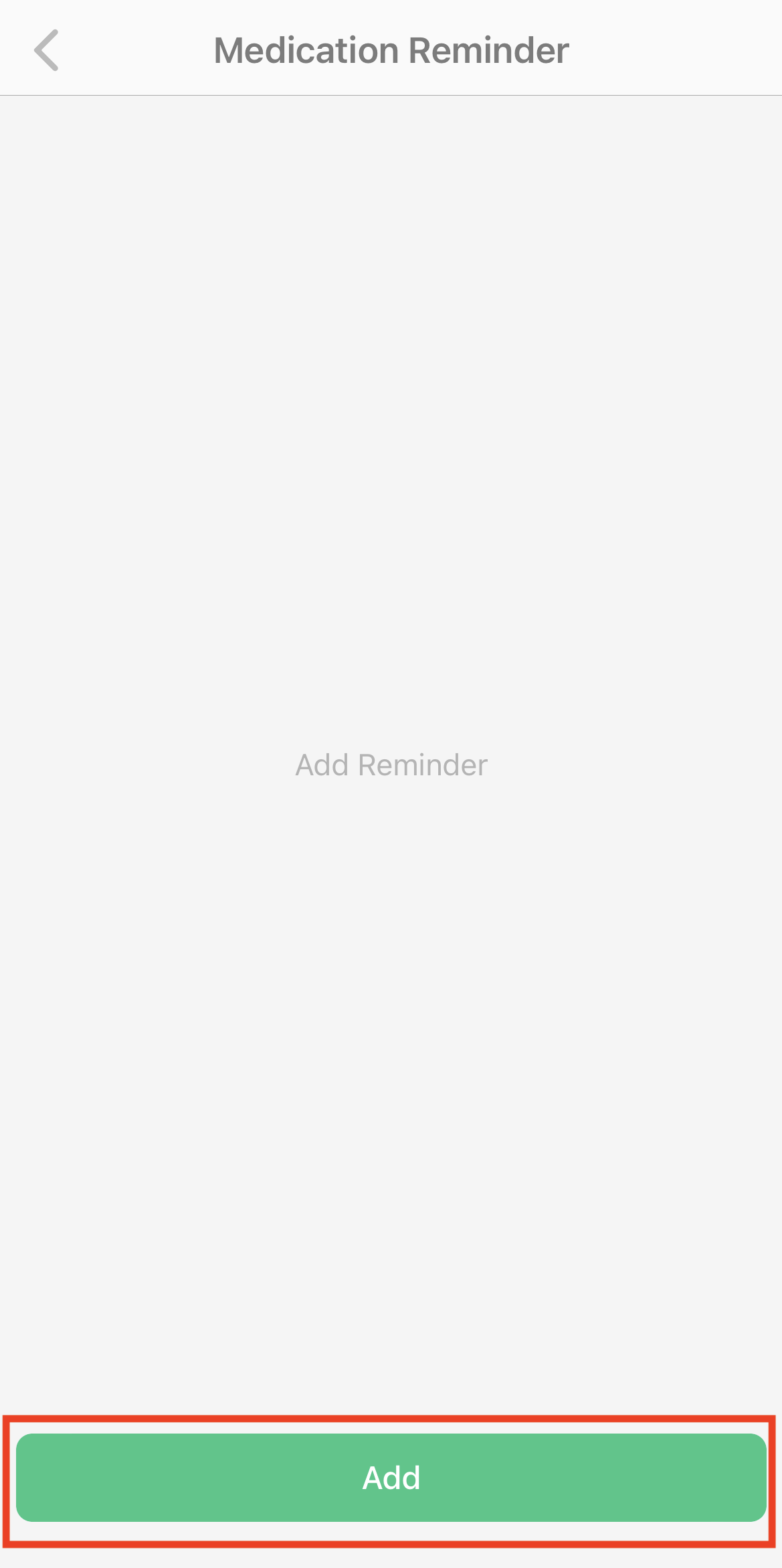Tap the green Add button
Screen dimensions: 782x1568
click(x=391, y=1478)
